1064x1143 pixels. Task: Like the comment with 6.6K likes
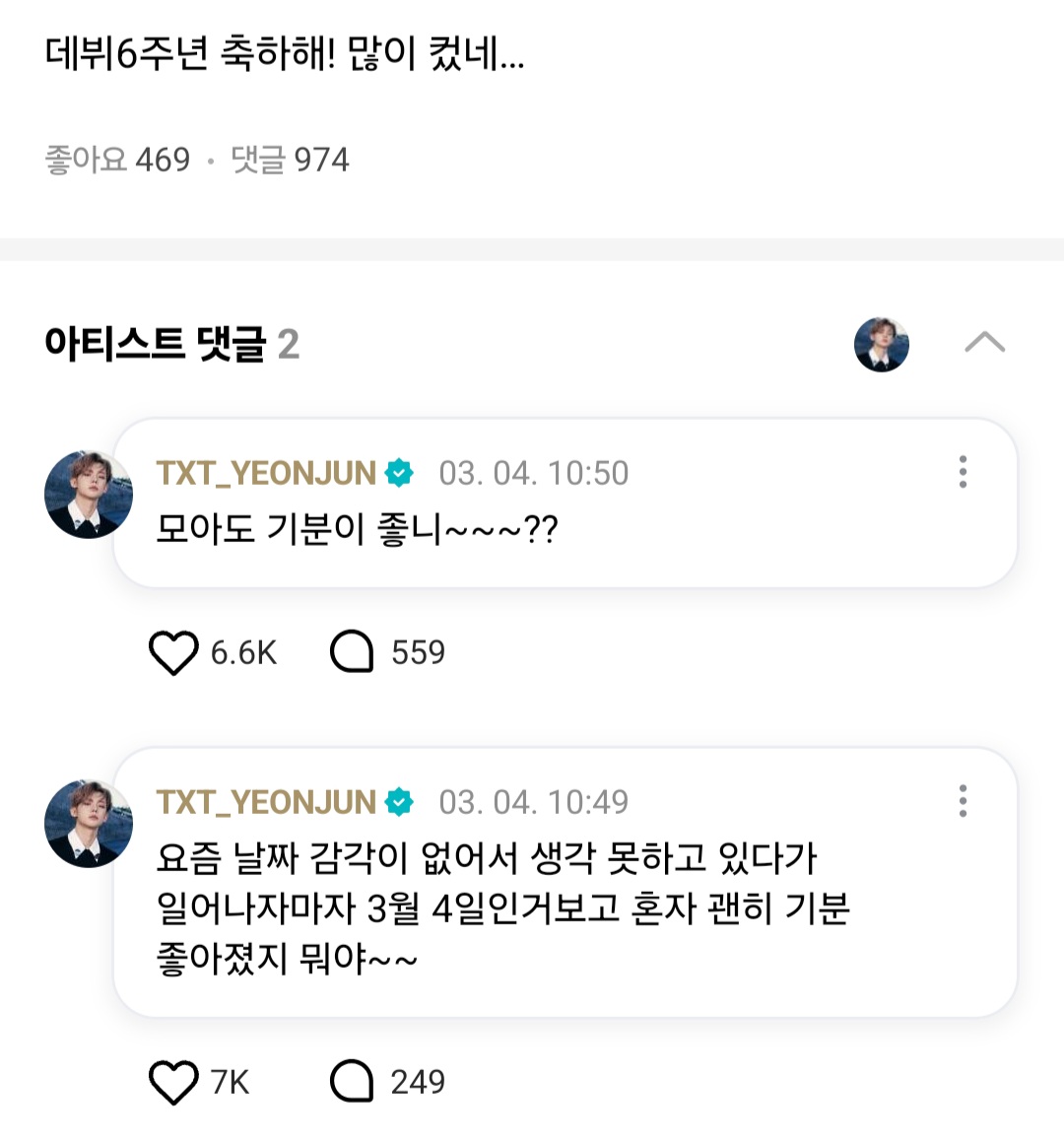tap(173, 652)
